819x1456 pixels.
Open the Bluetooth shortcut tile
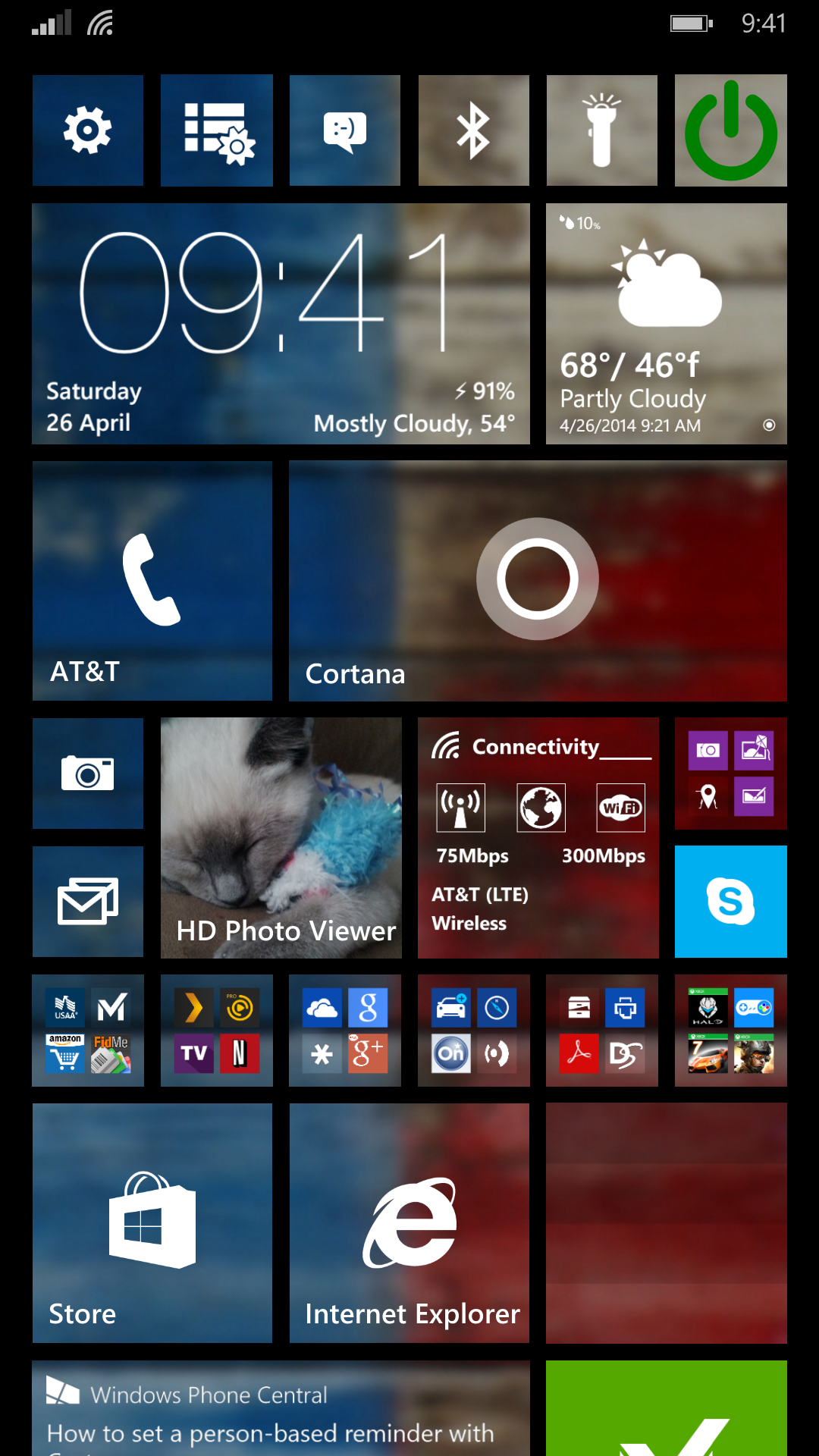click(473, 130)
